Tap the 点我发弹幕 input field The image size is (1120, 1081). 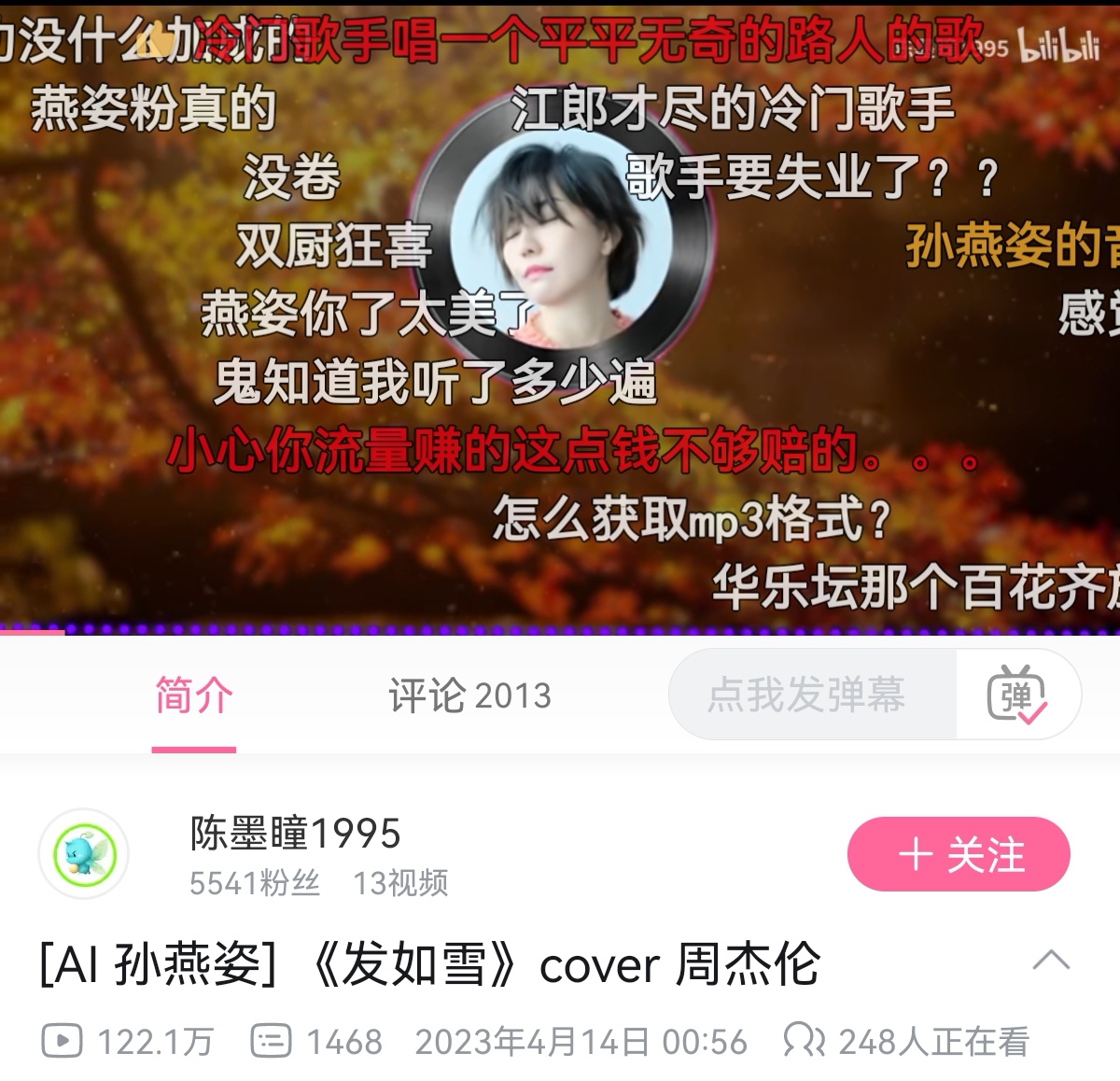(x=808, y=695)
